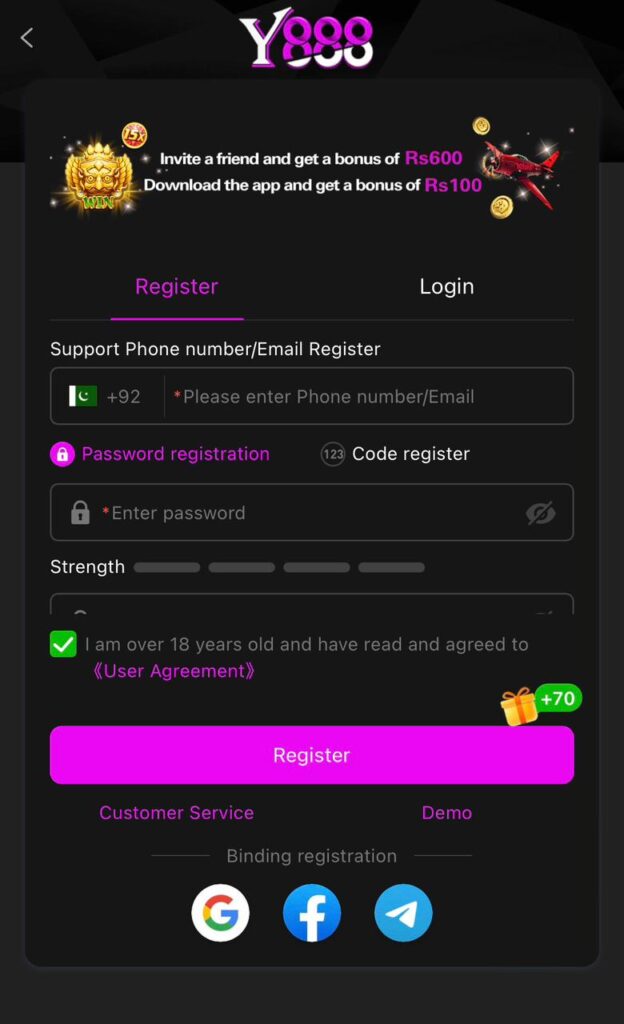Open the Demo link
The height and width of the screenshot is (1024, 624).
[x=446, y=813]
